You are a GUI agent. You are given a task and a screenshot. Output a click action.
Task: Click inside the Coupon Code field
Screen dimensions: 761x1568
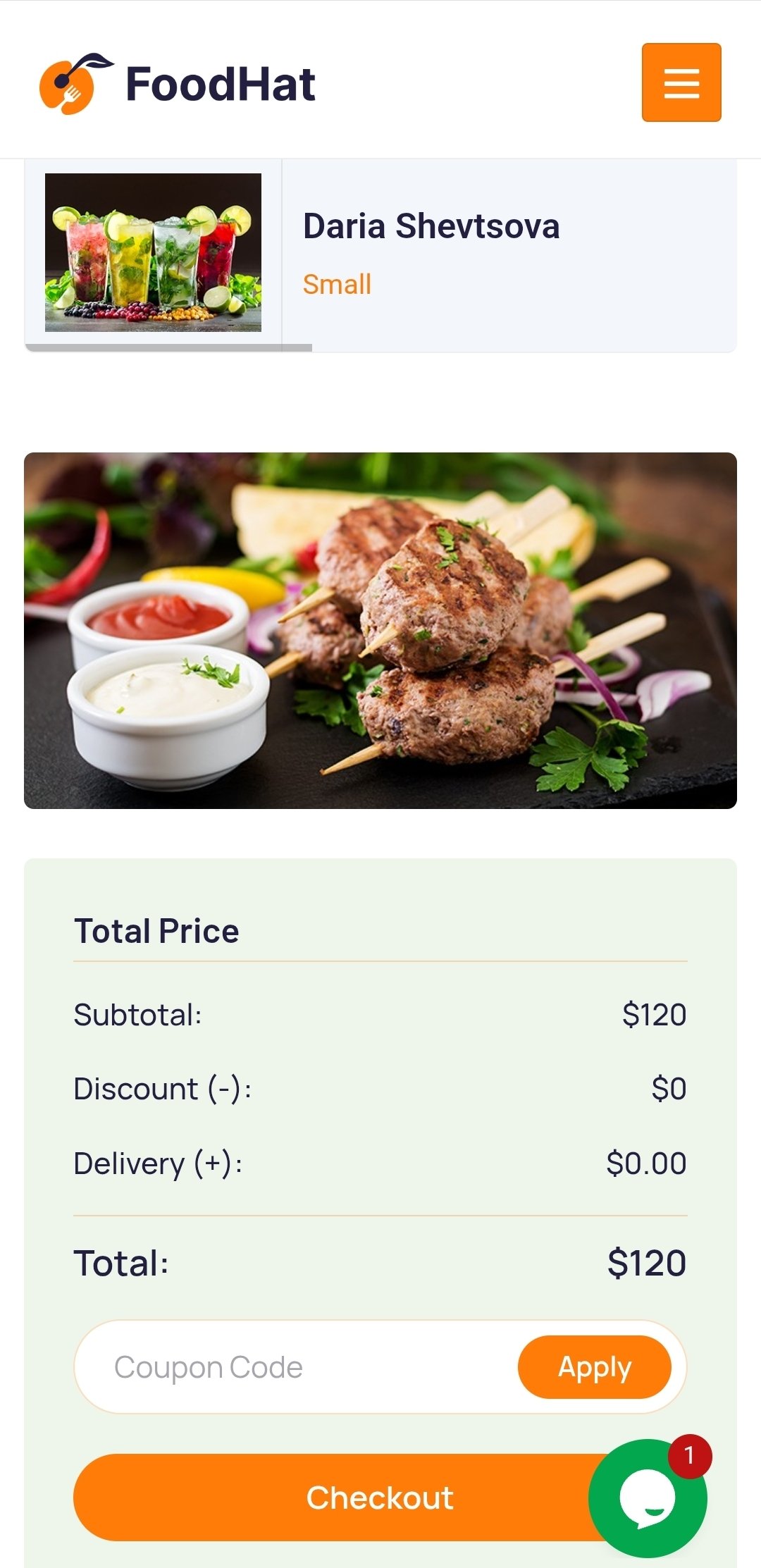247,1366
